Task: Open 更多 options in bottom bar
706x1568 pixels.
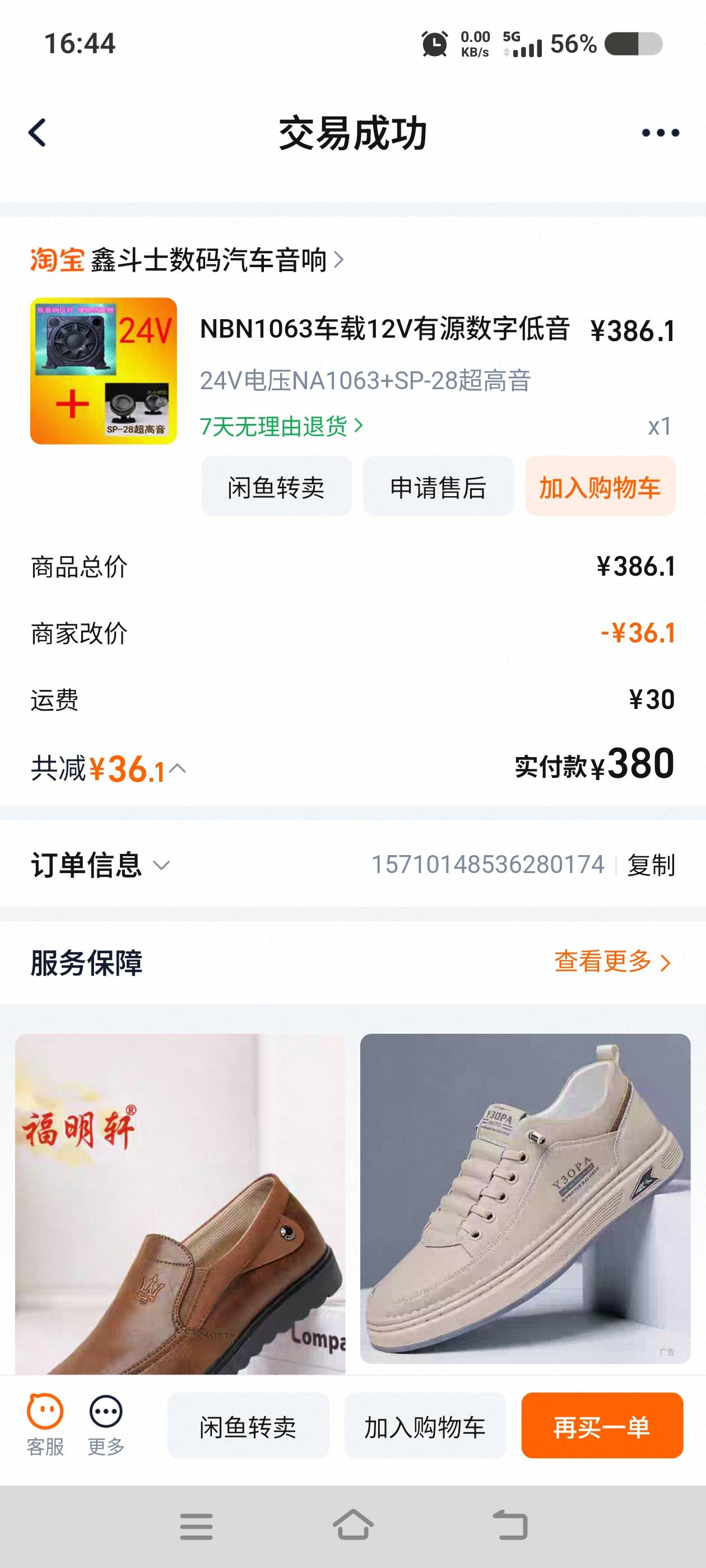Action: point(106,1424)
